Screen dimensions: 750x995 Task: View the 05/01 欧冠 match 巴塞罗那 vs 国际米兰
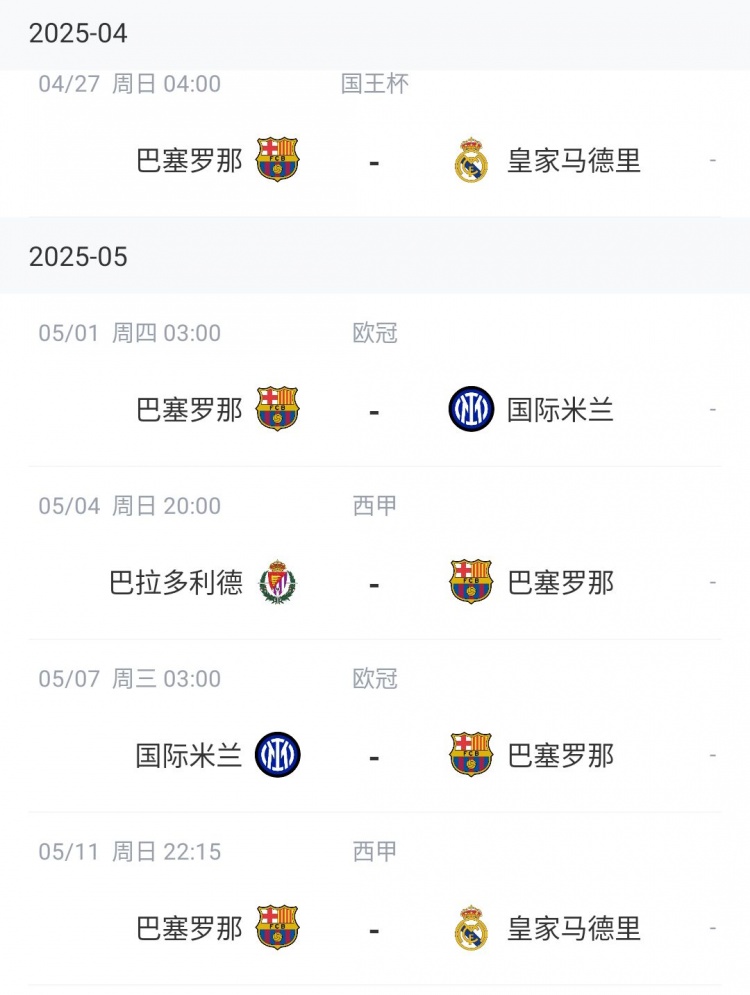(x=374, y=409)
